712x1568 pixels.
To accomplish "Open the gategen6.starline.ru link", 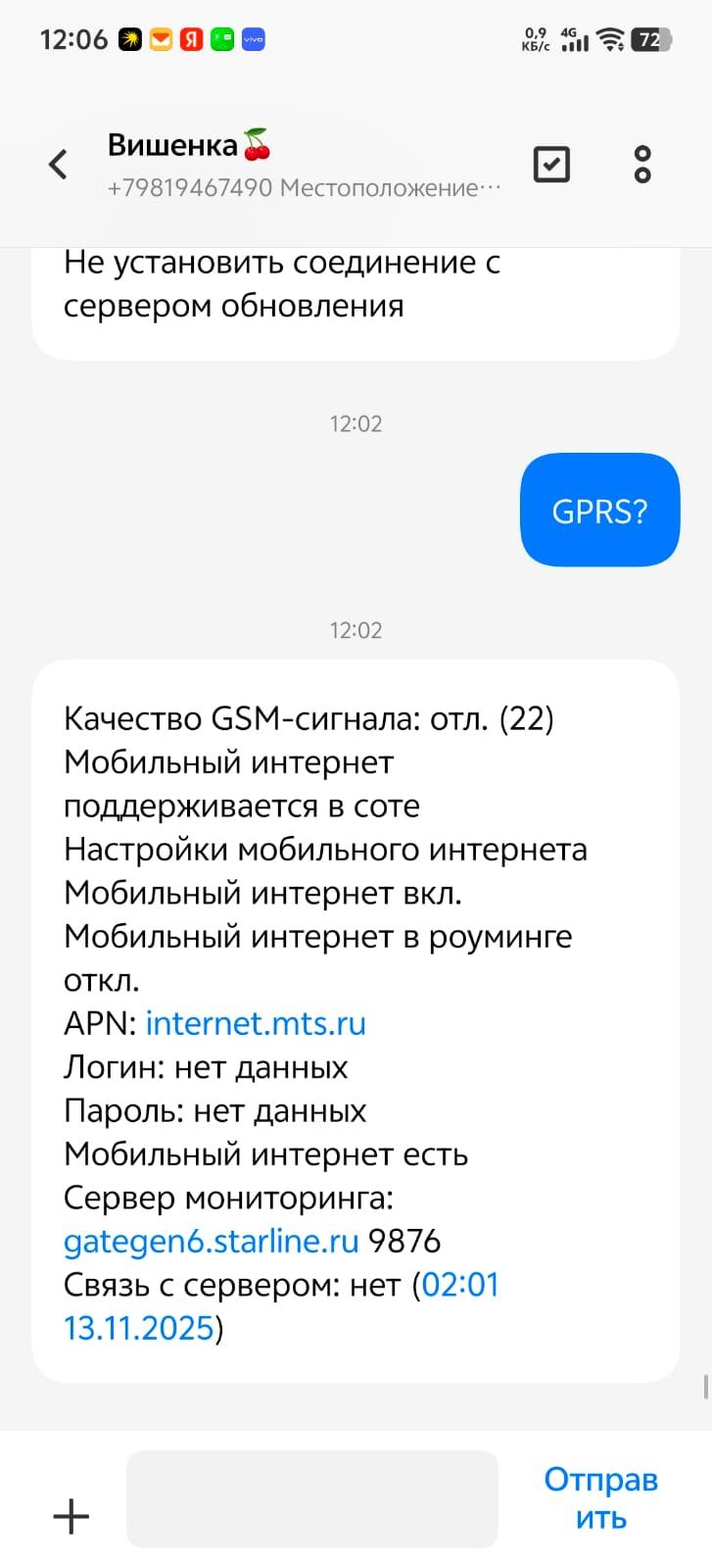I will tap(212, 1241).
